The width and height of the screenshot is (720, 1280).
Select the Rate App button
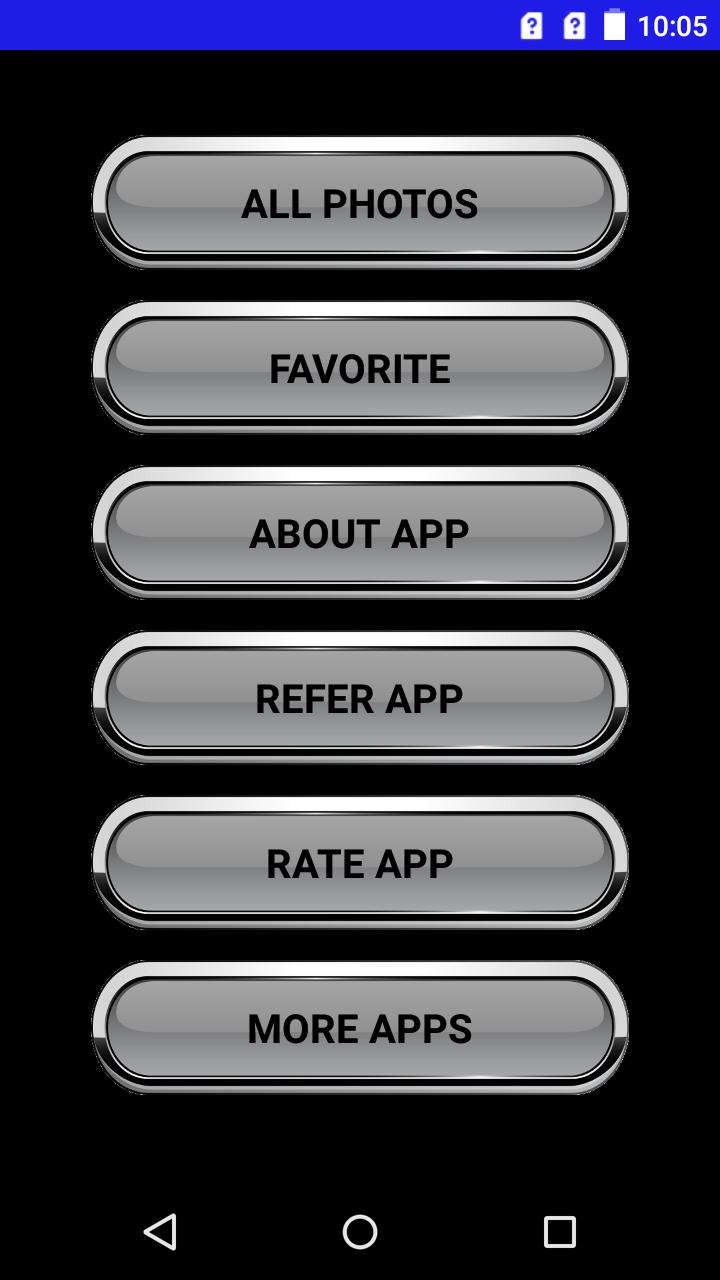pyautogui.click(x=360, y=863)
